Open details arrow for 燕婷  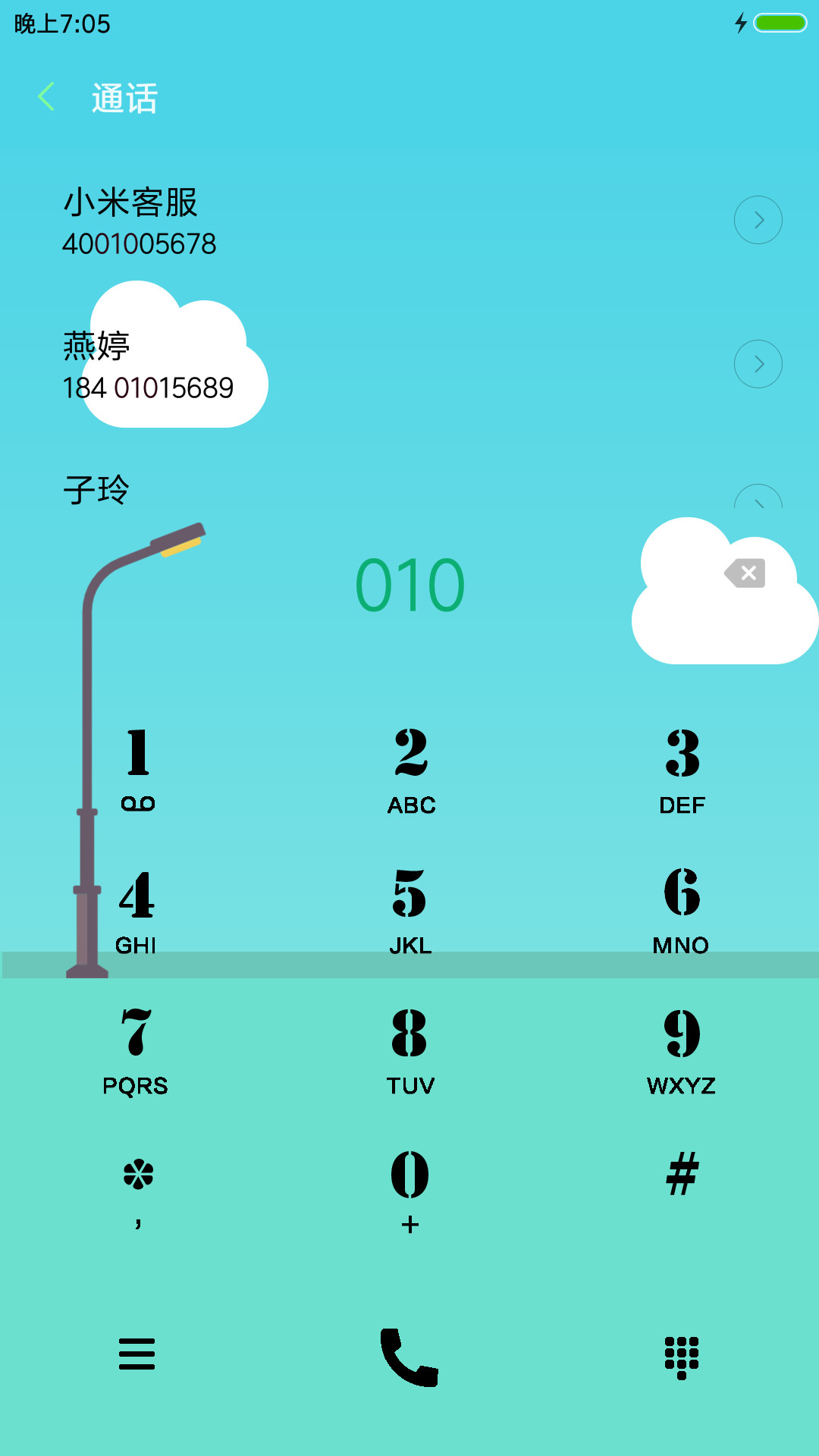758,364
